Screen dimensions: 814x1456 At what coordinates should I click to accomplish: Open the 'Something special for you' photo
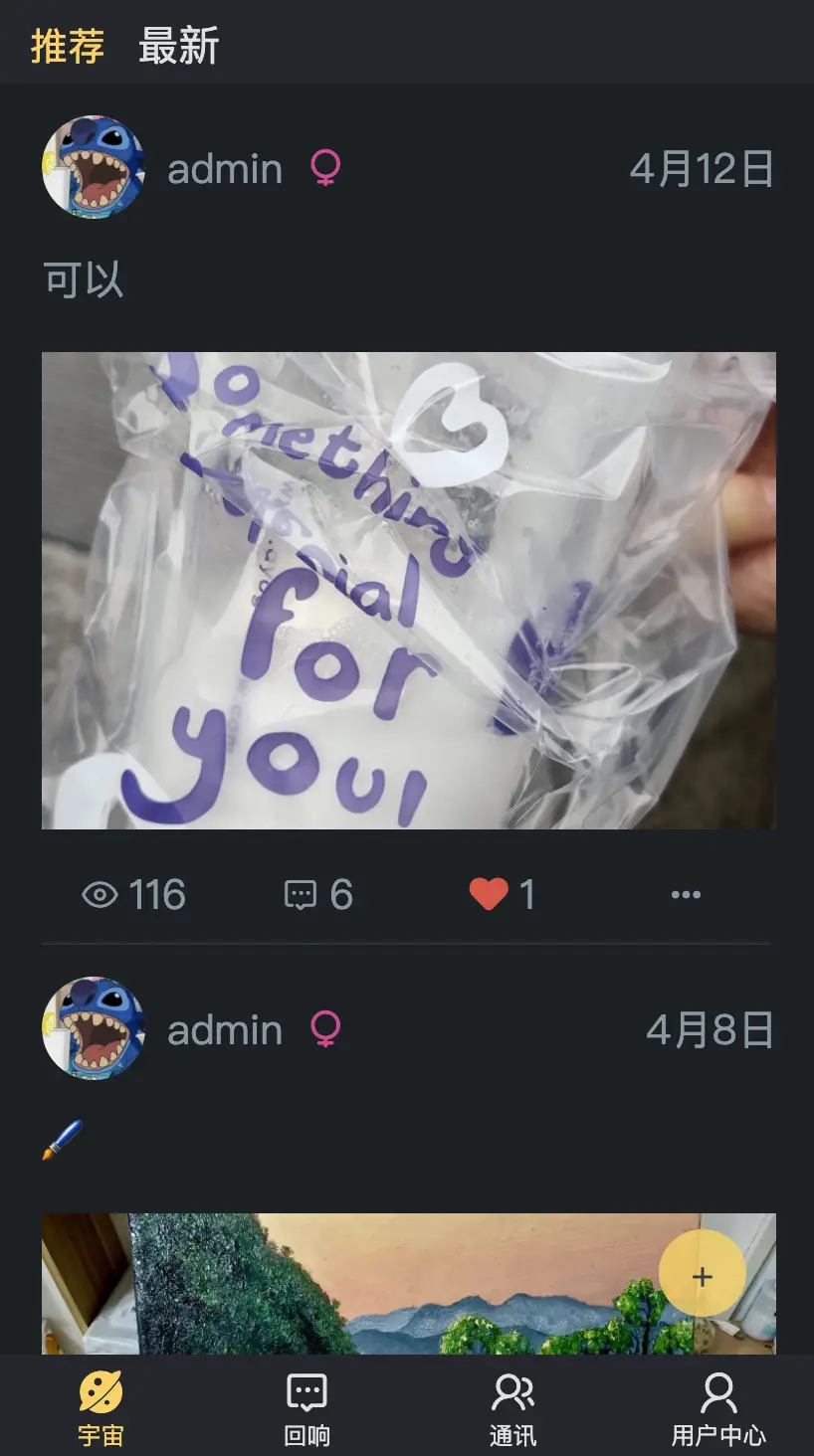[408, 590]
